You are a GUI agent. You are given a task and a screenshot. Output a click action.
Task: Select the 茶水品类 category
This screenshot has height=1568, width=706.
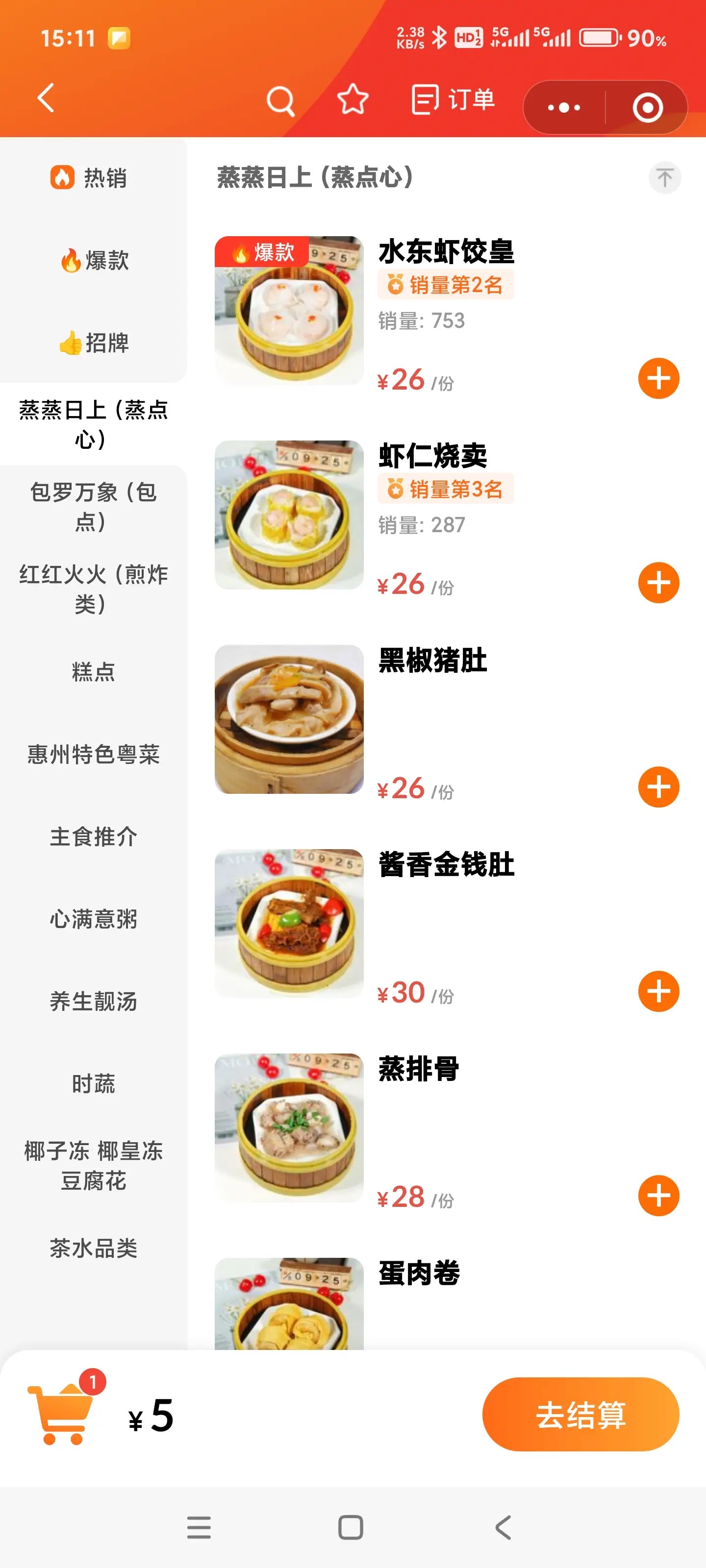pyautogui.click(x=93, y=1249)
